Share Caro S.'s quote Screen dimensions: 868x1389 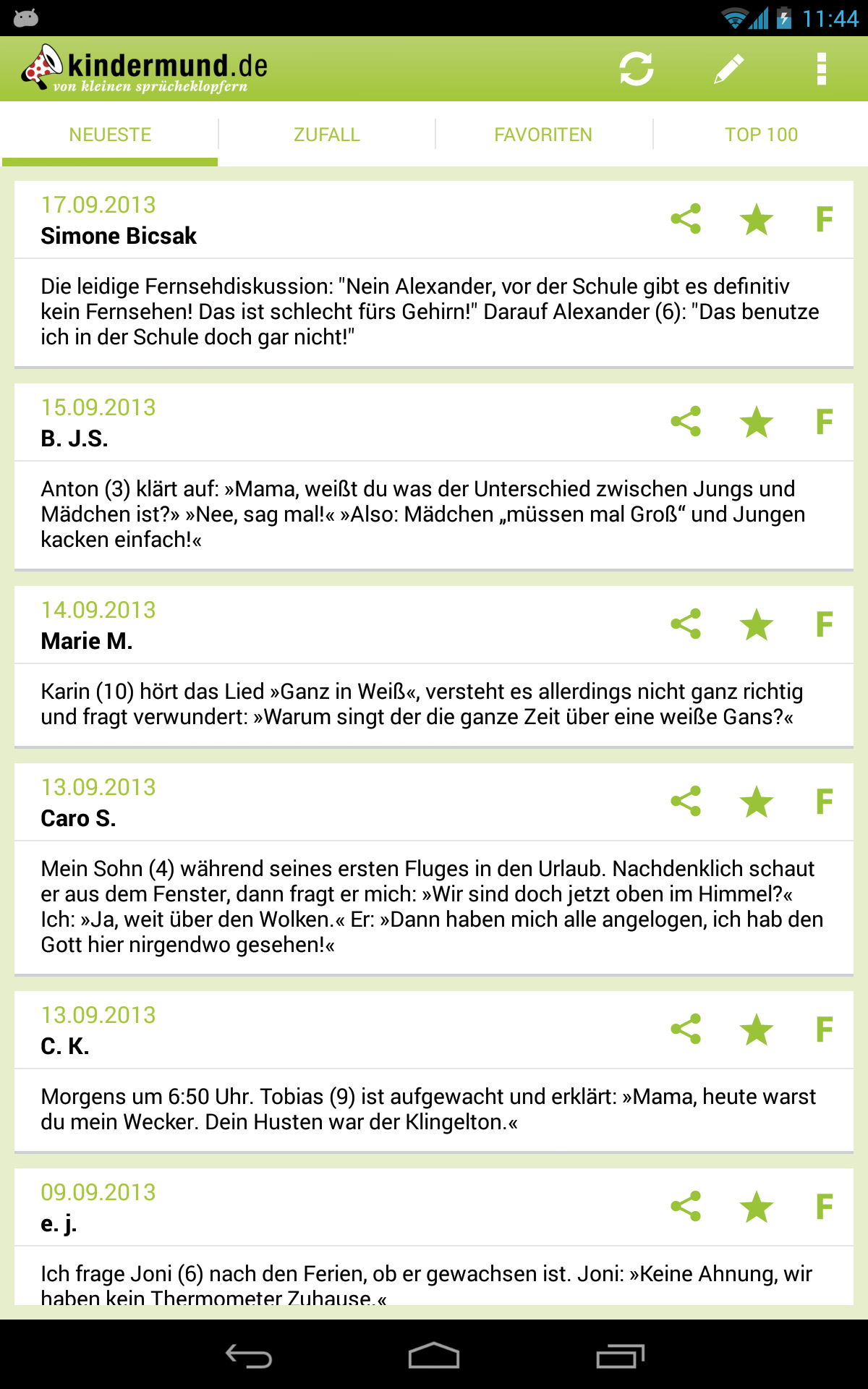pos(686,802)
